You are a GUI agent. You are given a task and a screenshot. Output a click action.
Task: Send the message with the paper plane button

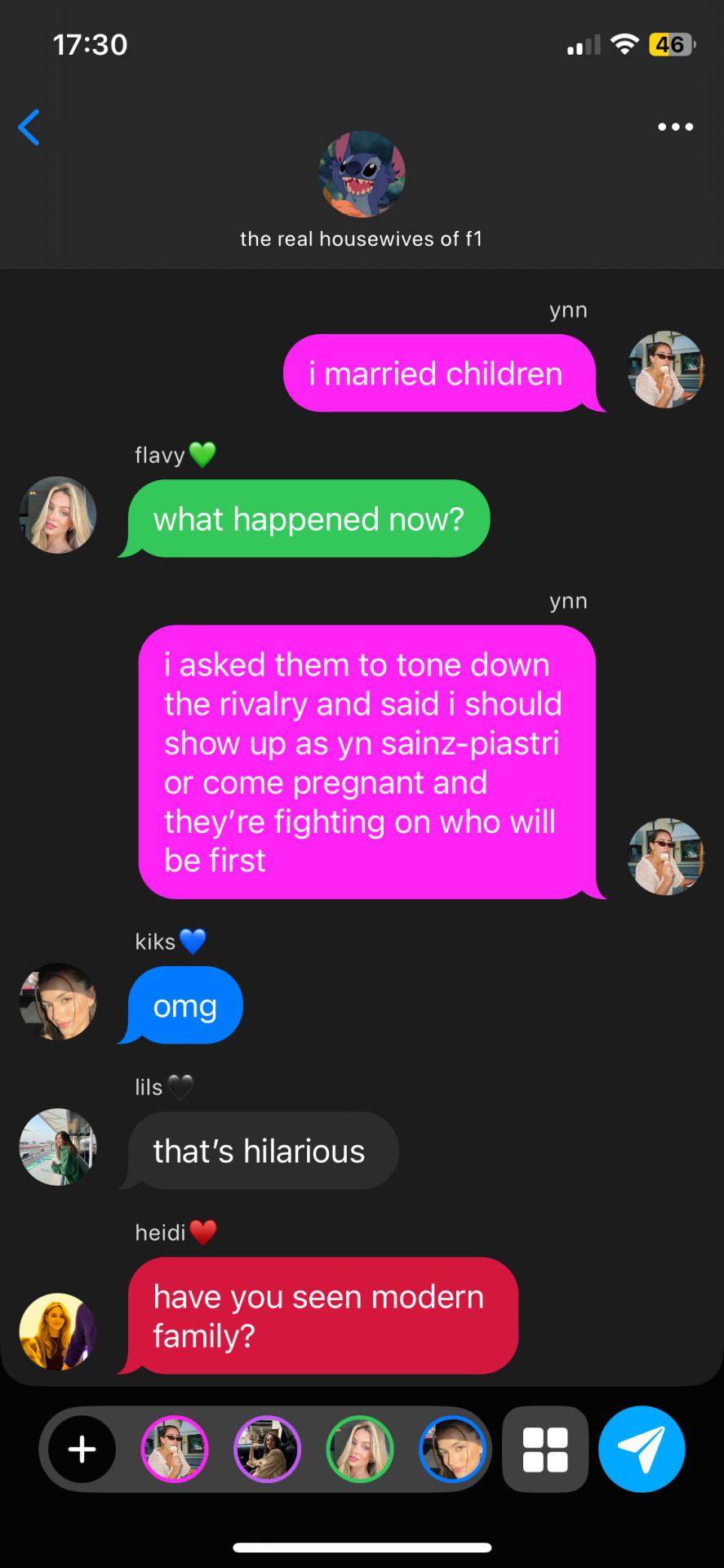pos(642,1450)
